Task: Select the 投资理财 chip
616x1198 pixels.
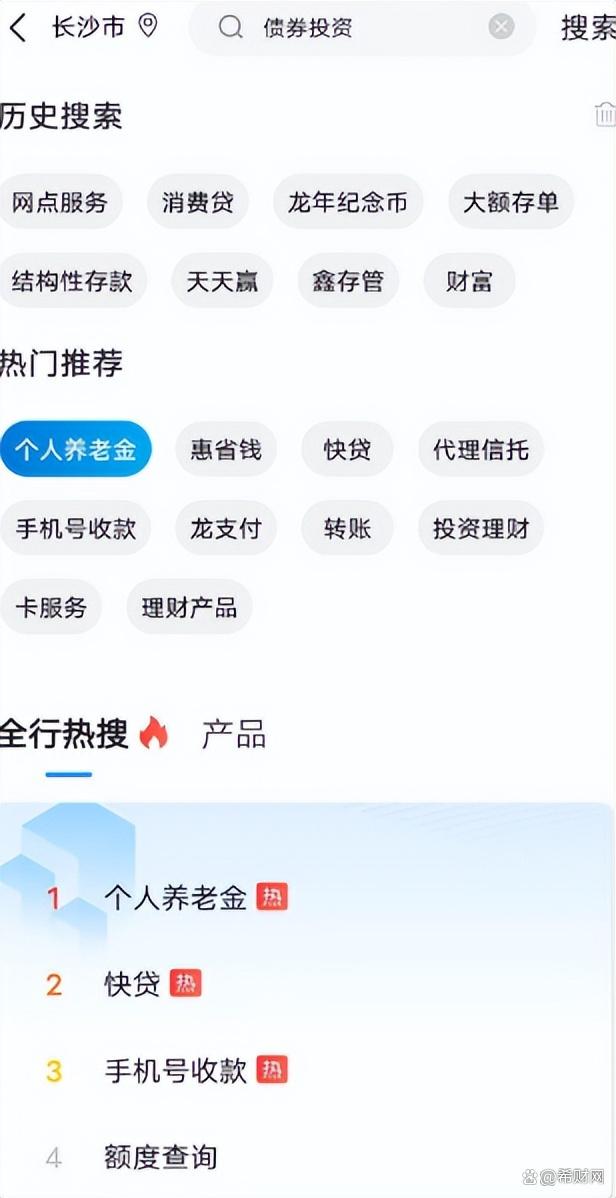Action: pyautogui.click(x=480, y=528)
